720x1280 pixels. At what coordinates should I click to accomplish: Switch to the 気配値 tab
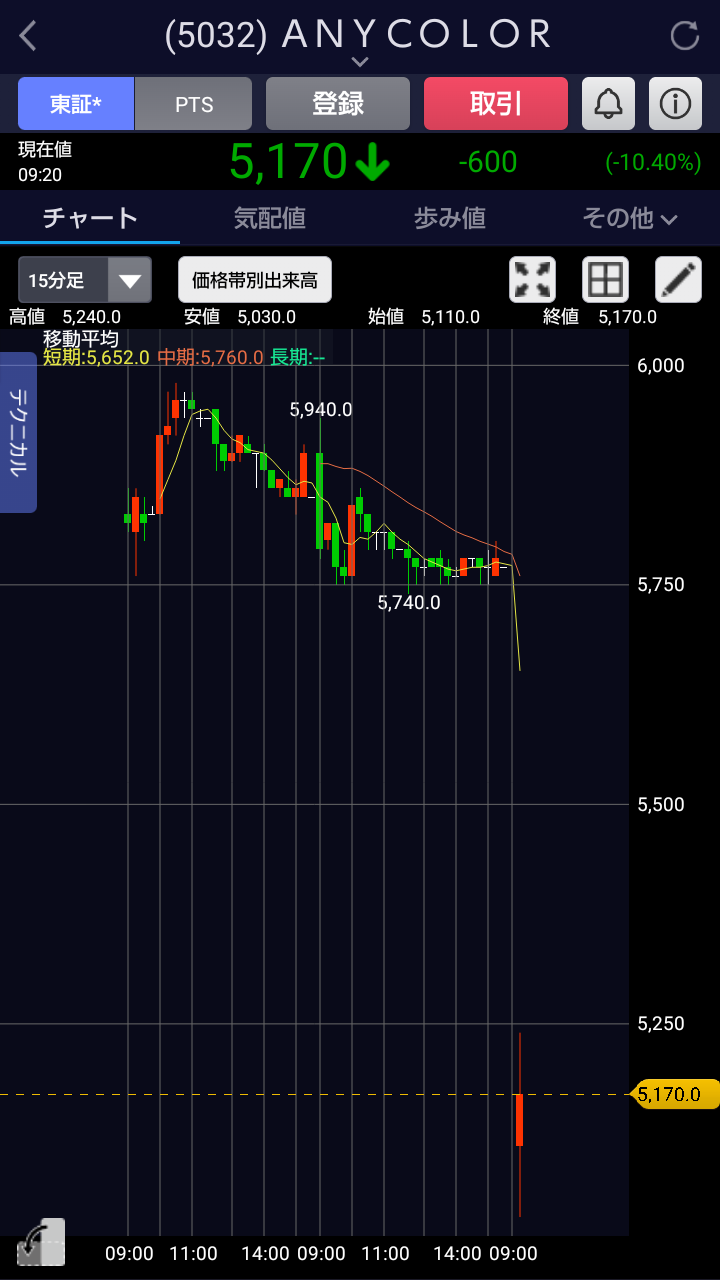[270, 218]
